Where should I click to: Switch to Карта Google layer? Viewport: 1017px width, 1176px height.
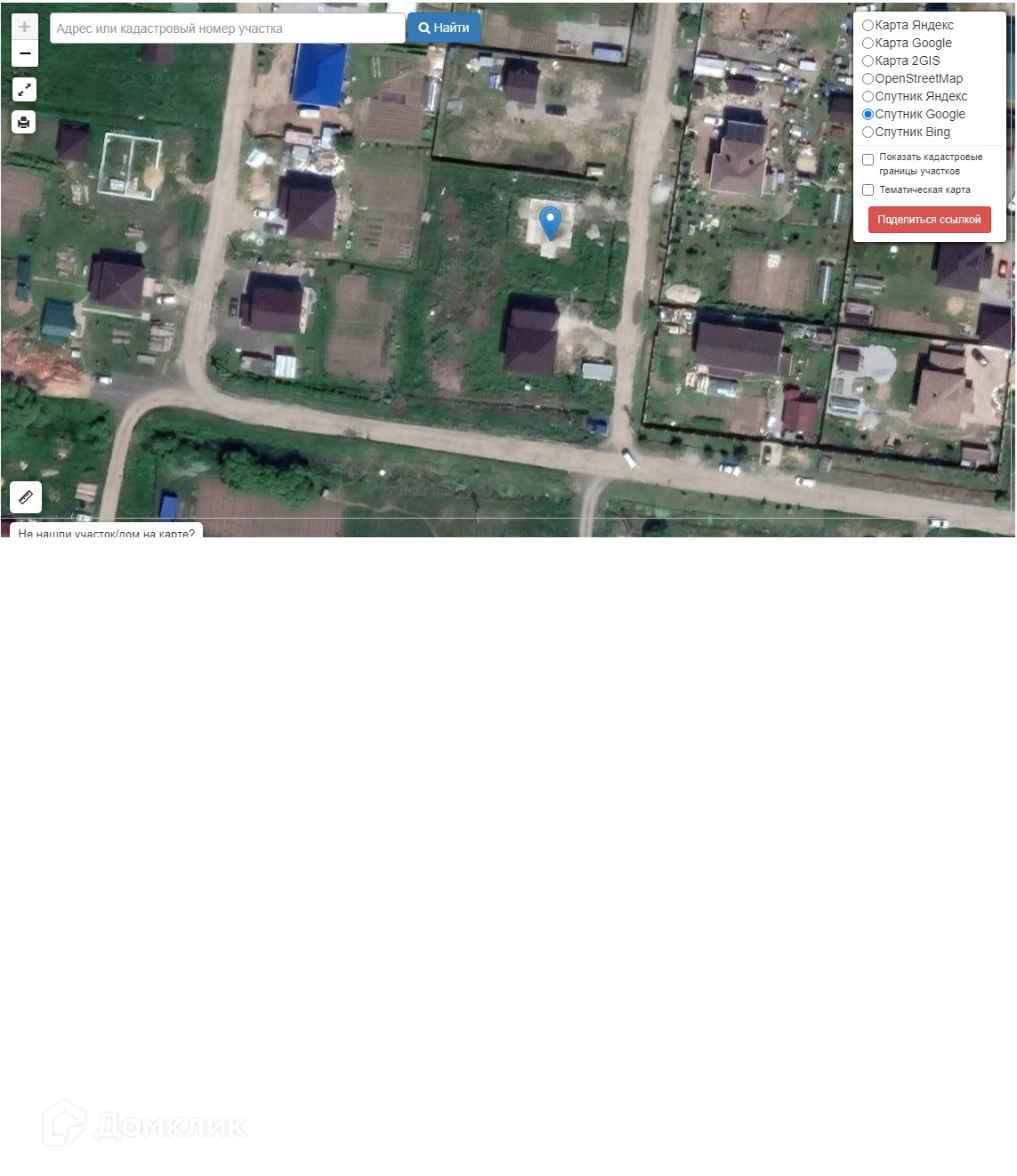click(868, 44)
